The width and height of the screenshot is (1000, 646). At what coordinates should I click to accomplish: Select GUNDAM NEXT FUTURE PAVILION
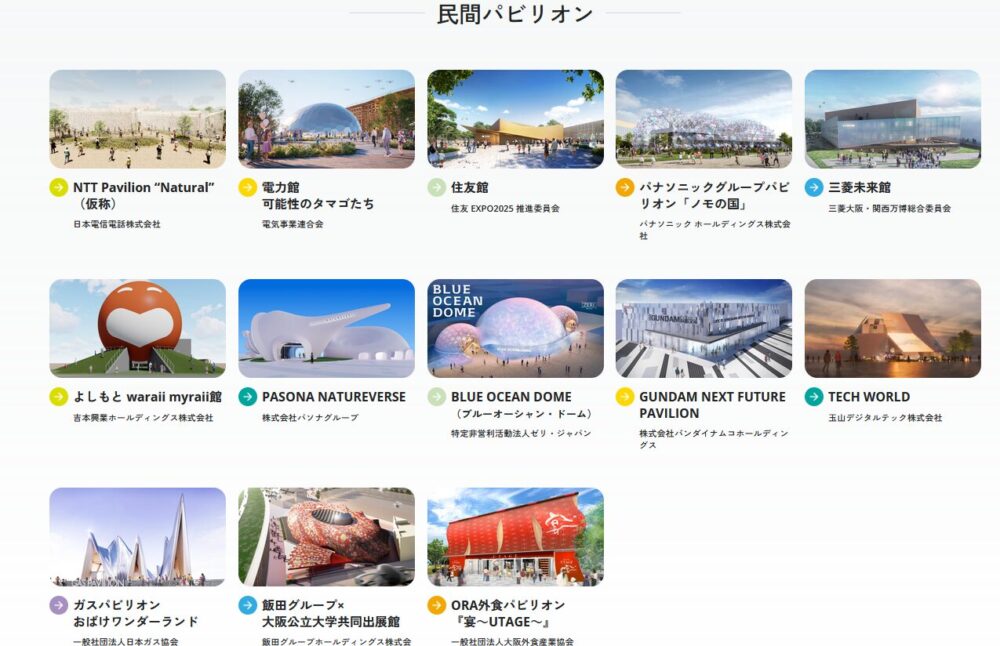pyautogui.click(x=703, y=328)
